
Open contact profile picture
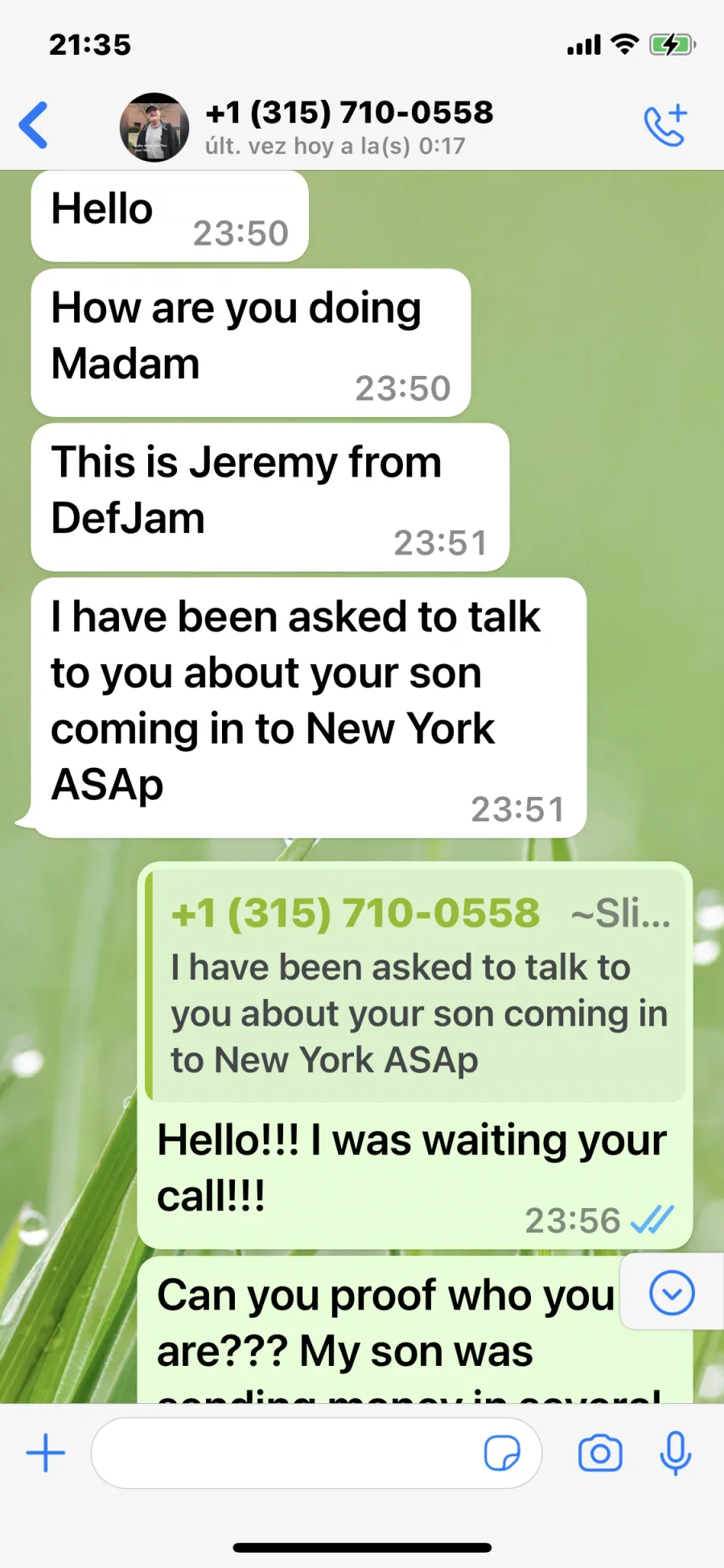click(154, 127)
